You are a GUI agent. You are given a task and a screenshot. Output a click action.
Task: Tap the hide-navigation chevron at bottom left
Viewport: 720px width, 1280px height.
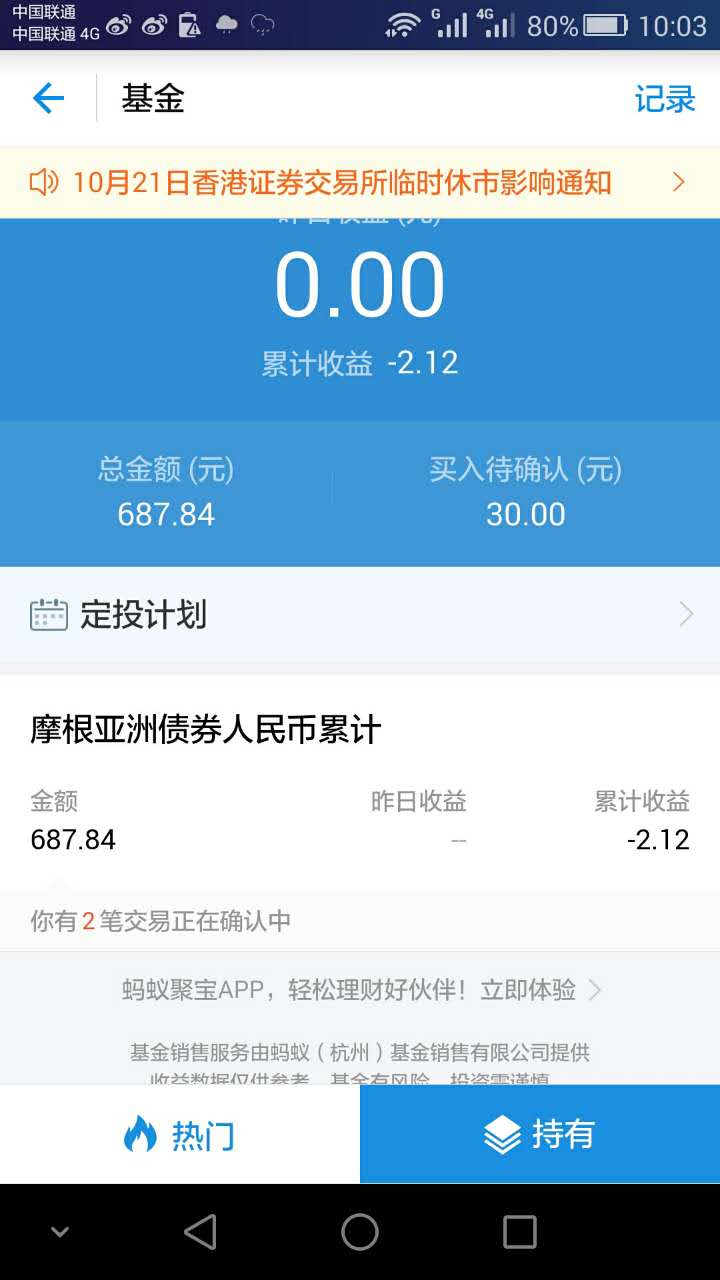[x=58, y=1232]
